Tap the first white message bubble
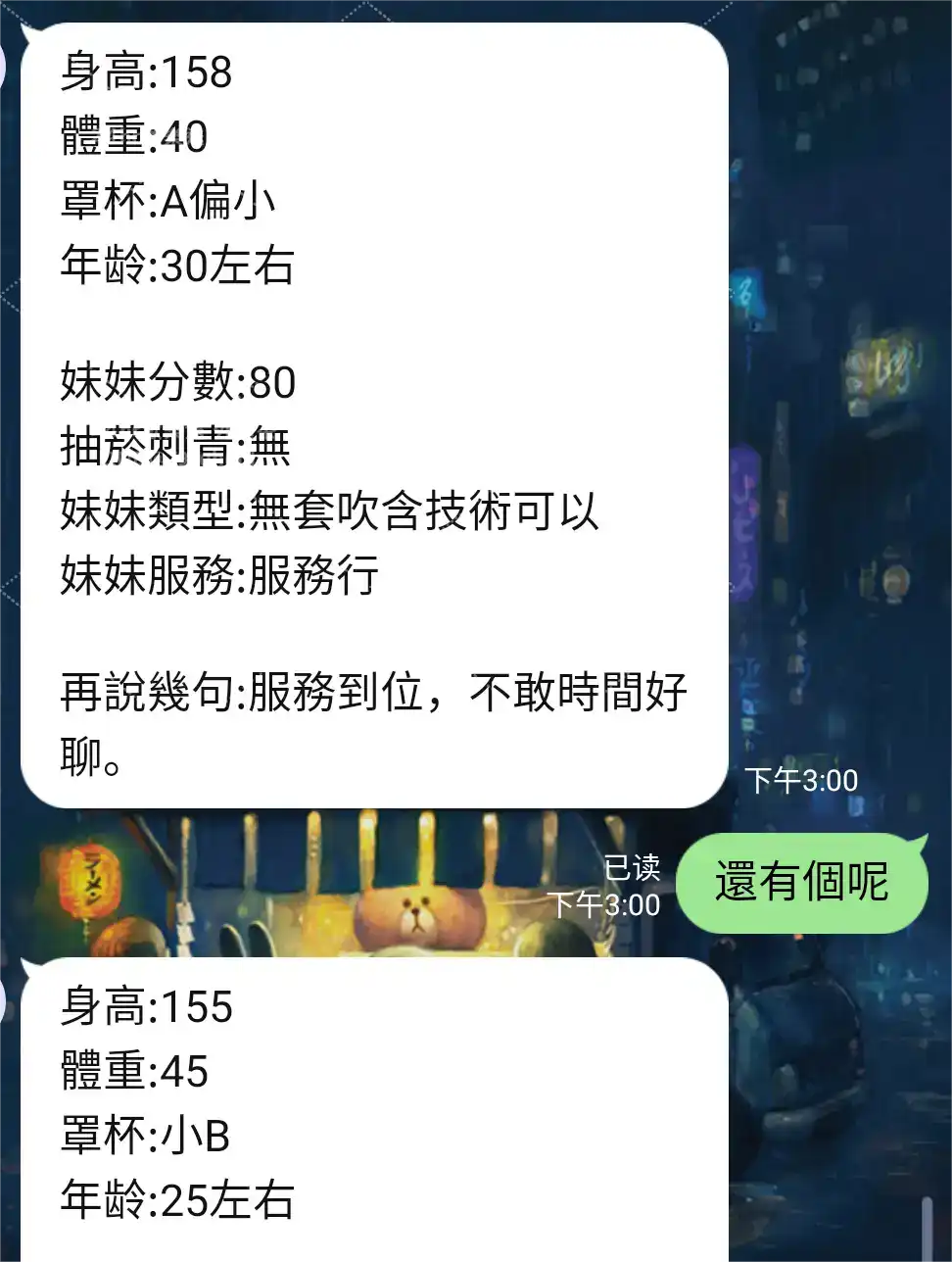The width and height of the screenshot is (952, 1262). 372,412
